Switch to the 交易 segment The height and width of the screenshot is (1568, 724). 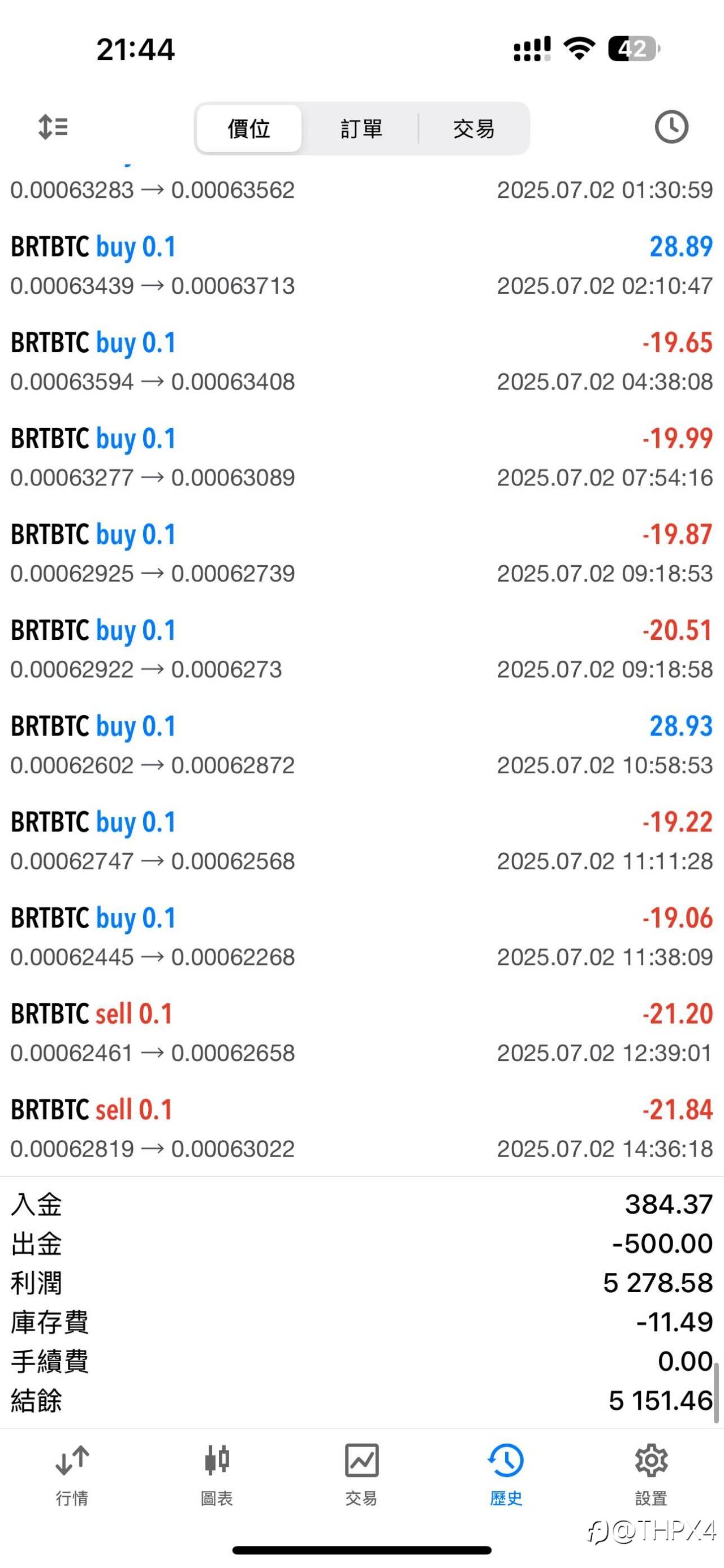tap(474, 128)
